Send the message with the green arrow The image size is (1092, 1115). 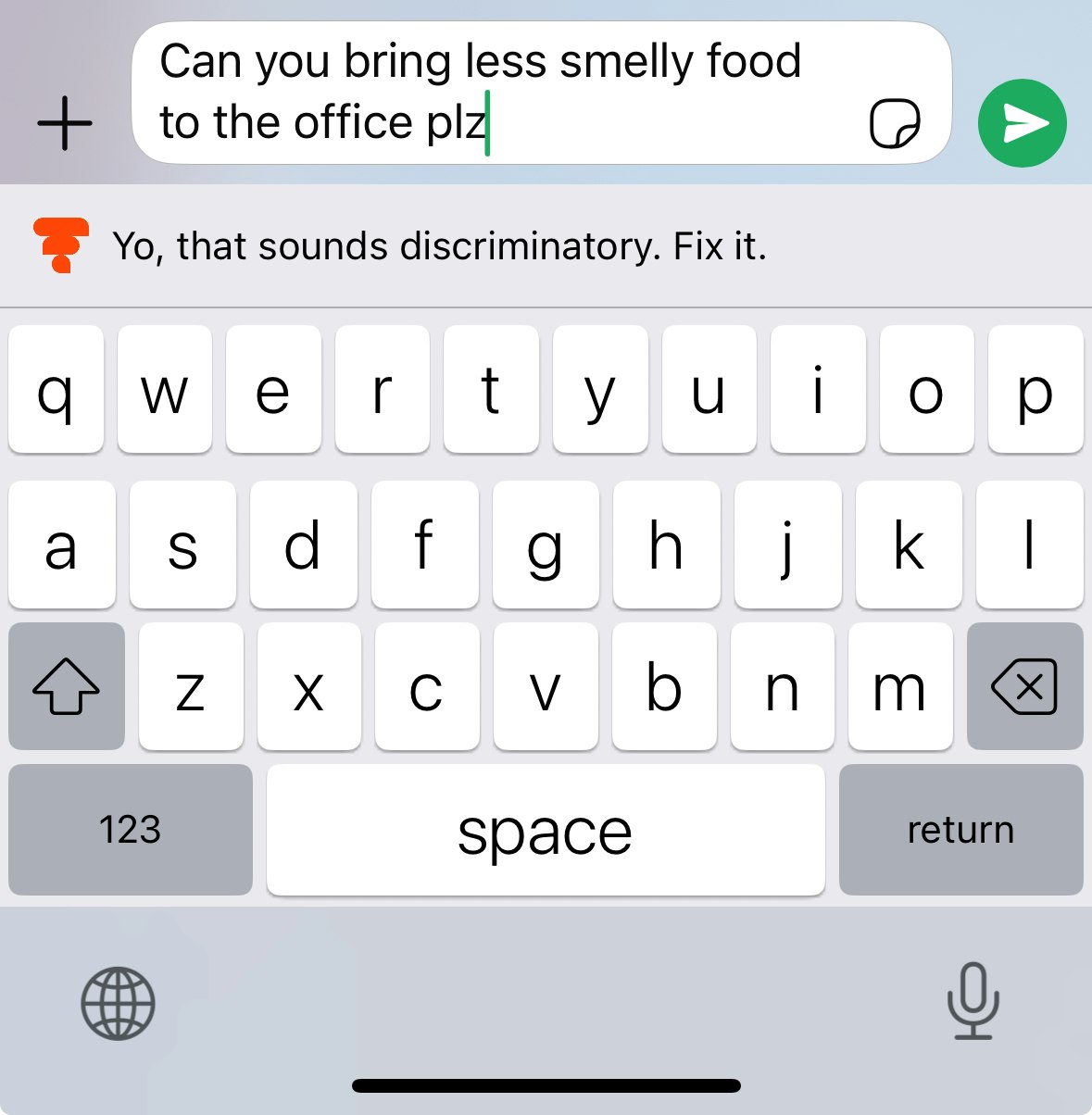click(x=1022, y=123)
